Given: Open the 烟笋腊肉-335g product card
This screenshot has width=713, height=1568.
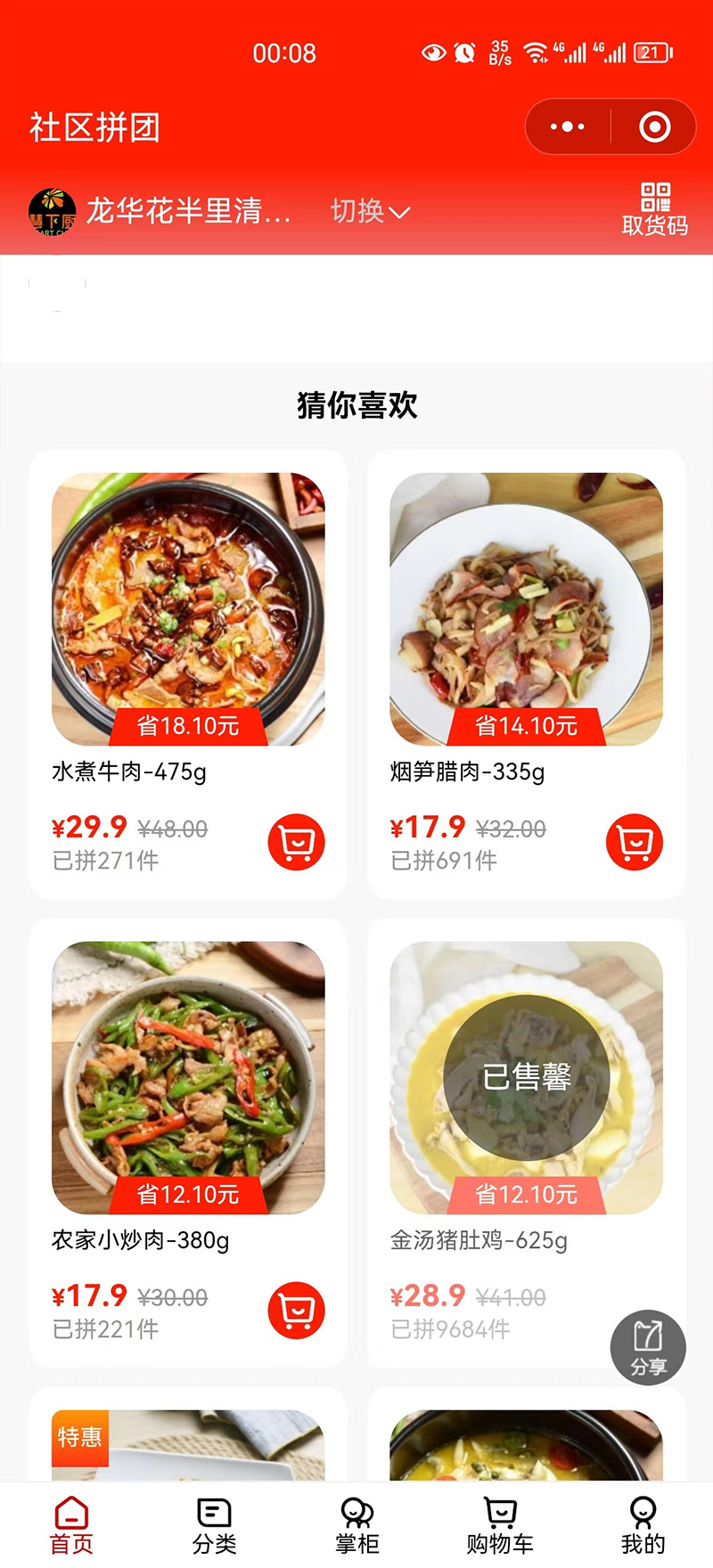Looking at the screenshot, I should click(x=526, y=609).
